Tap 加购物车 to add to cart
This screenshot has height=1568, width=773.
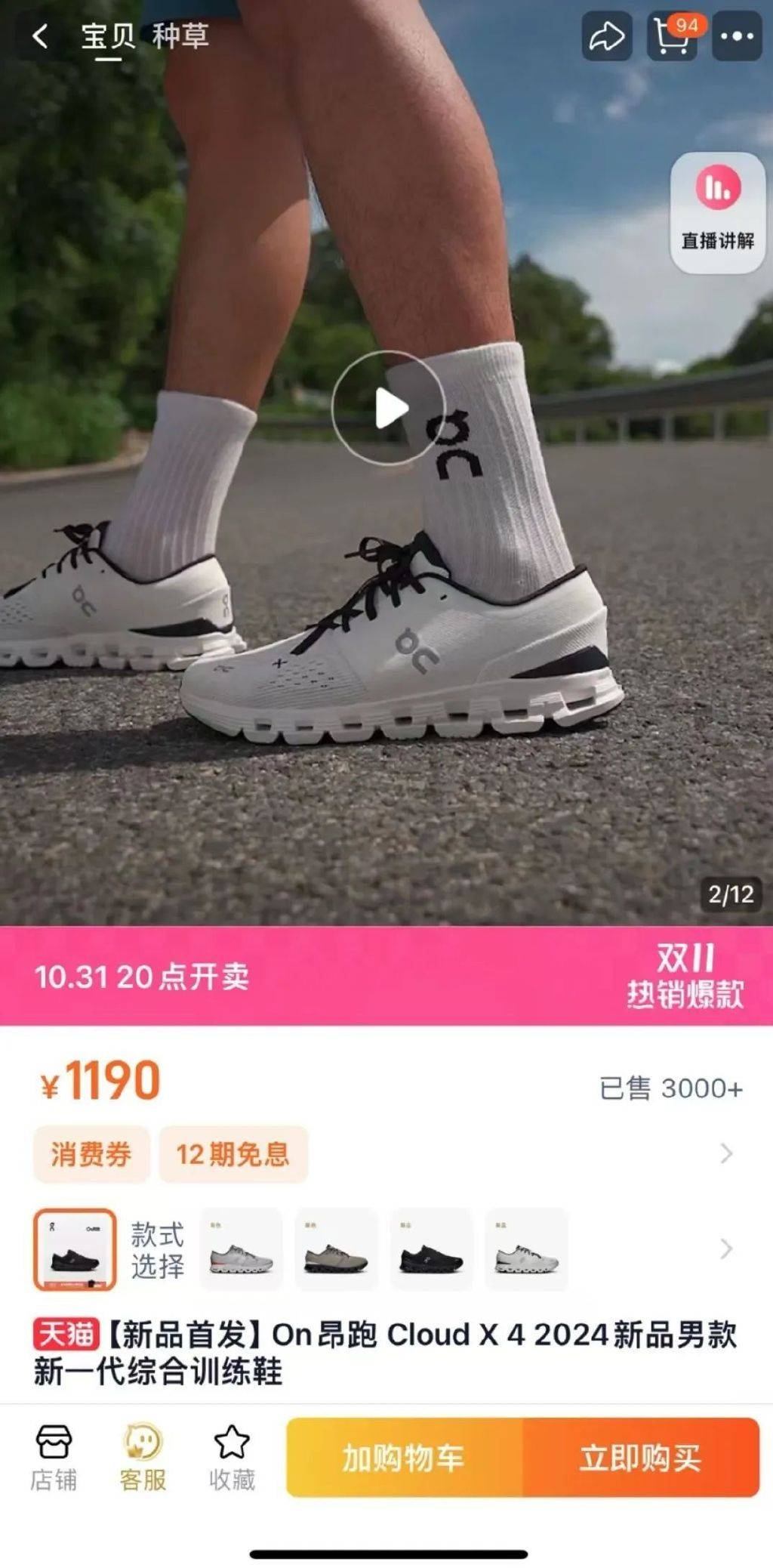[x=404, y=1458]
